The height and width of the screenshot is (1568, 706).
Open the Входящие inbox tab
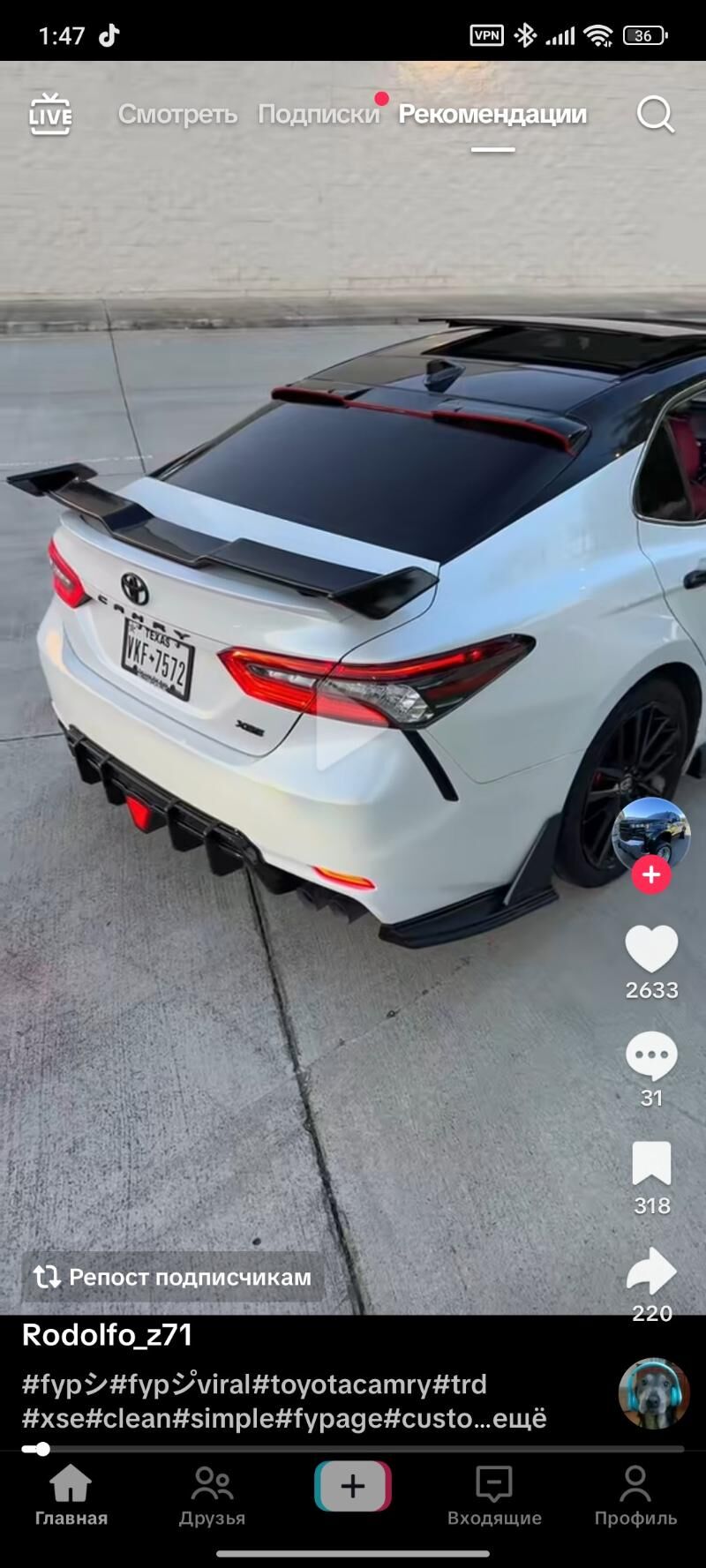[x=494, y=1496]
